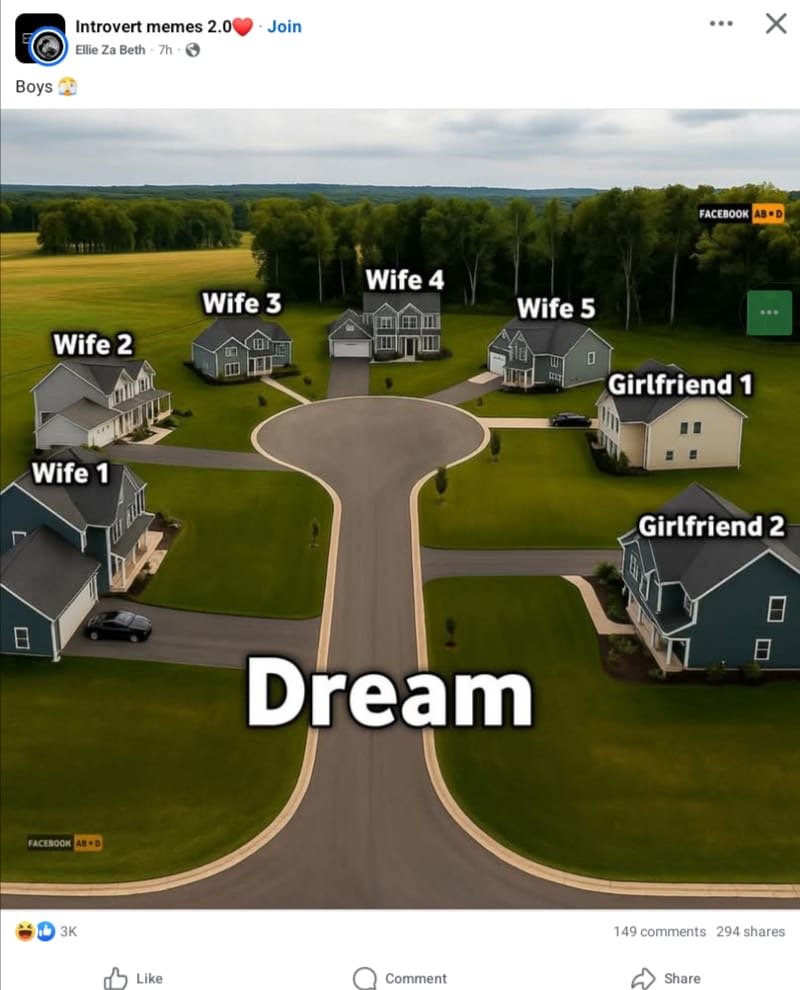
Task: Like this post
Action: (x=133, y=977)
